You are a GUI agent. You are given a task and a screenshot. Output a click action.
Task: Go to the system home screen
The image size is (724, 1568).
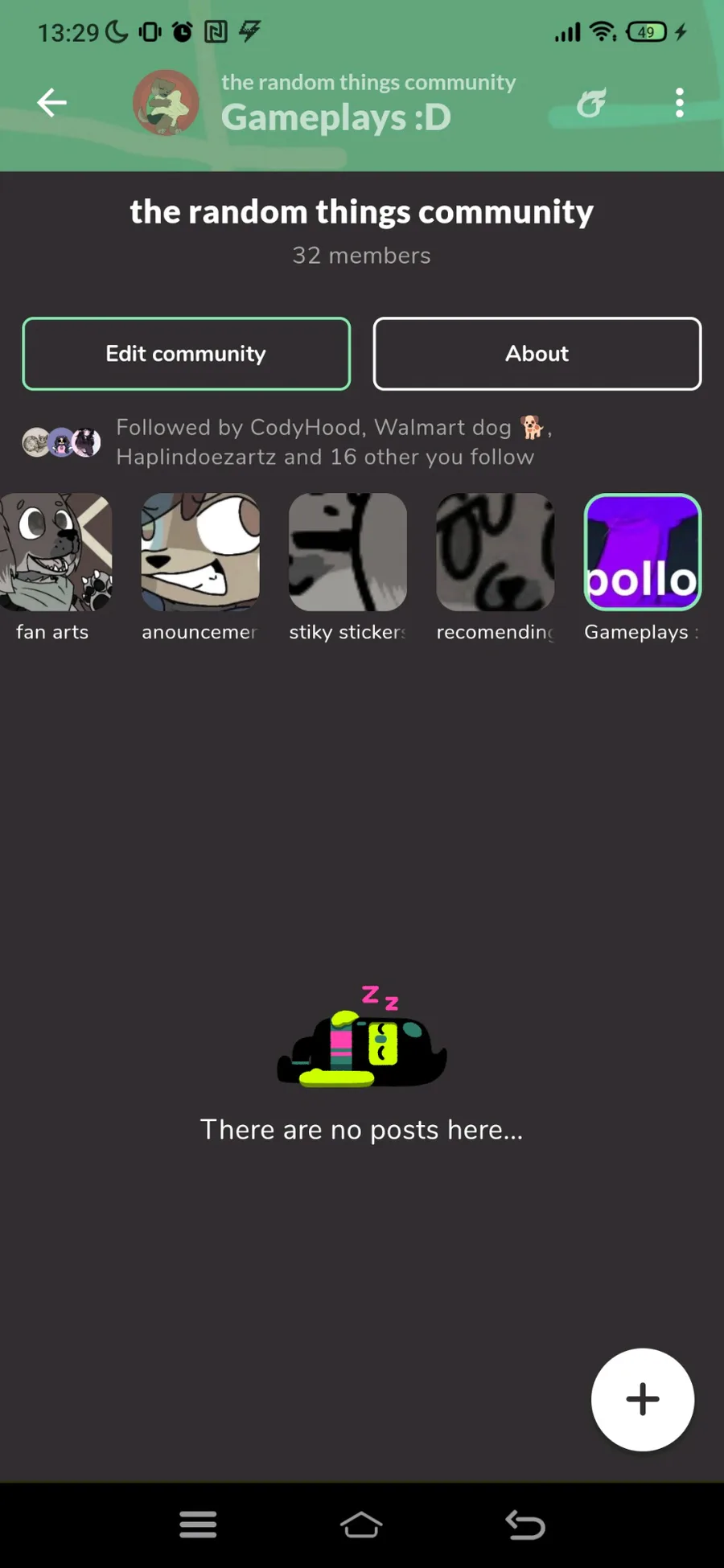coord(361,1524)
